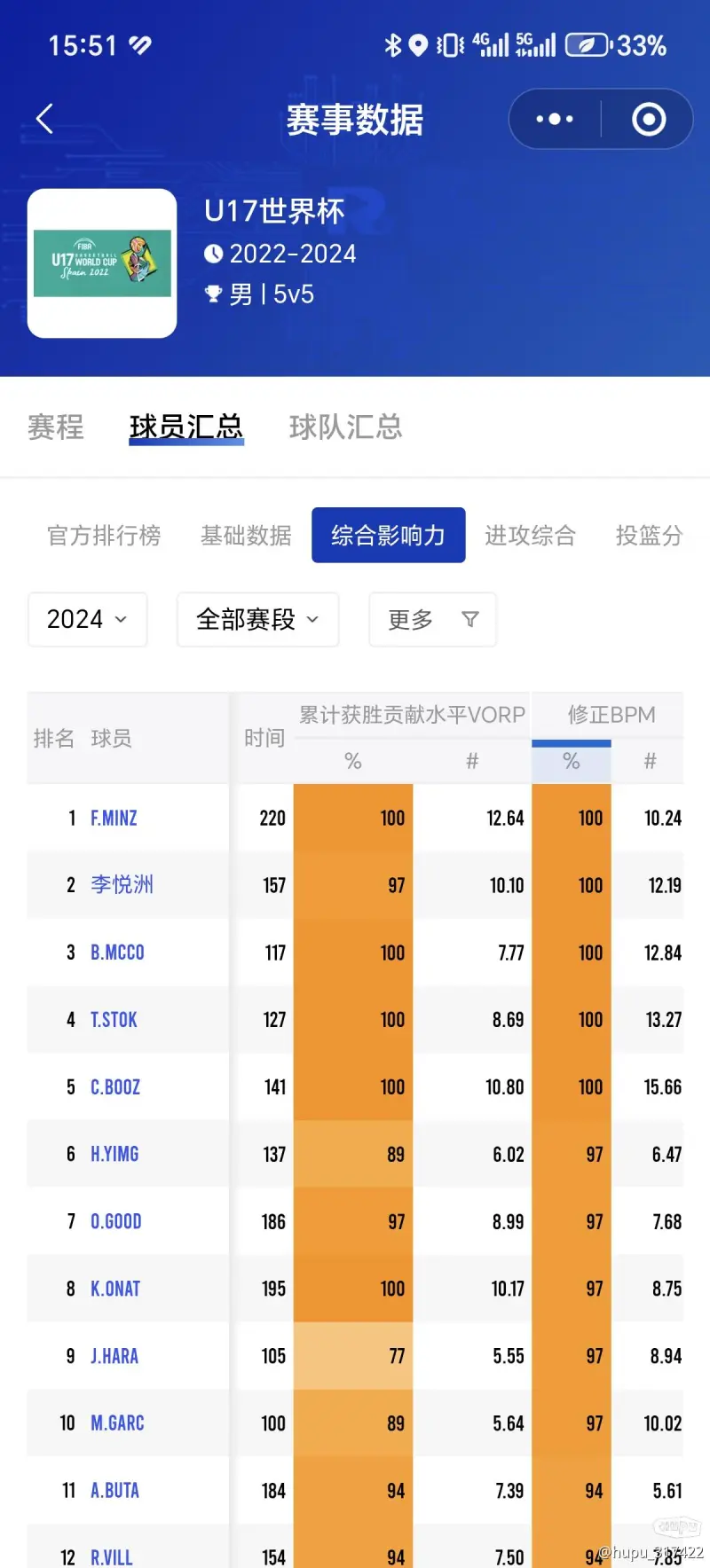Select the 官方排行榜 category

click(x=104, y=536)
